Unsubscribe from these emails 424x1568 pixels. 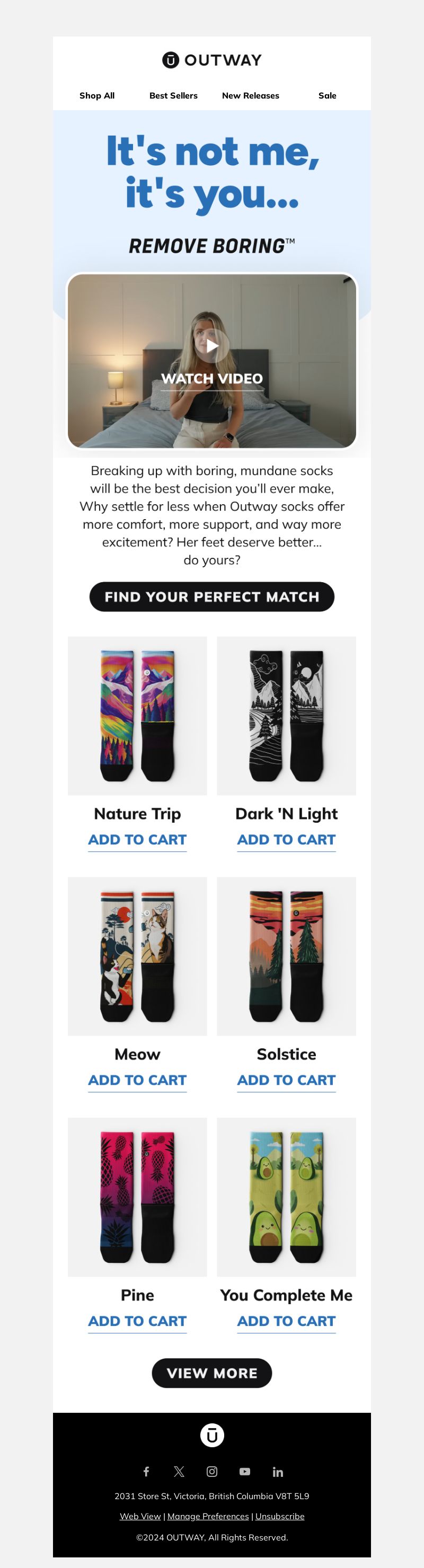pos(280,1516)
